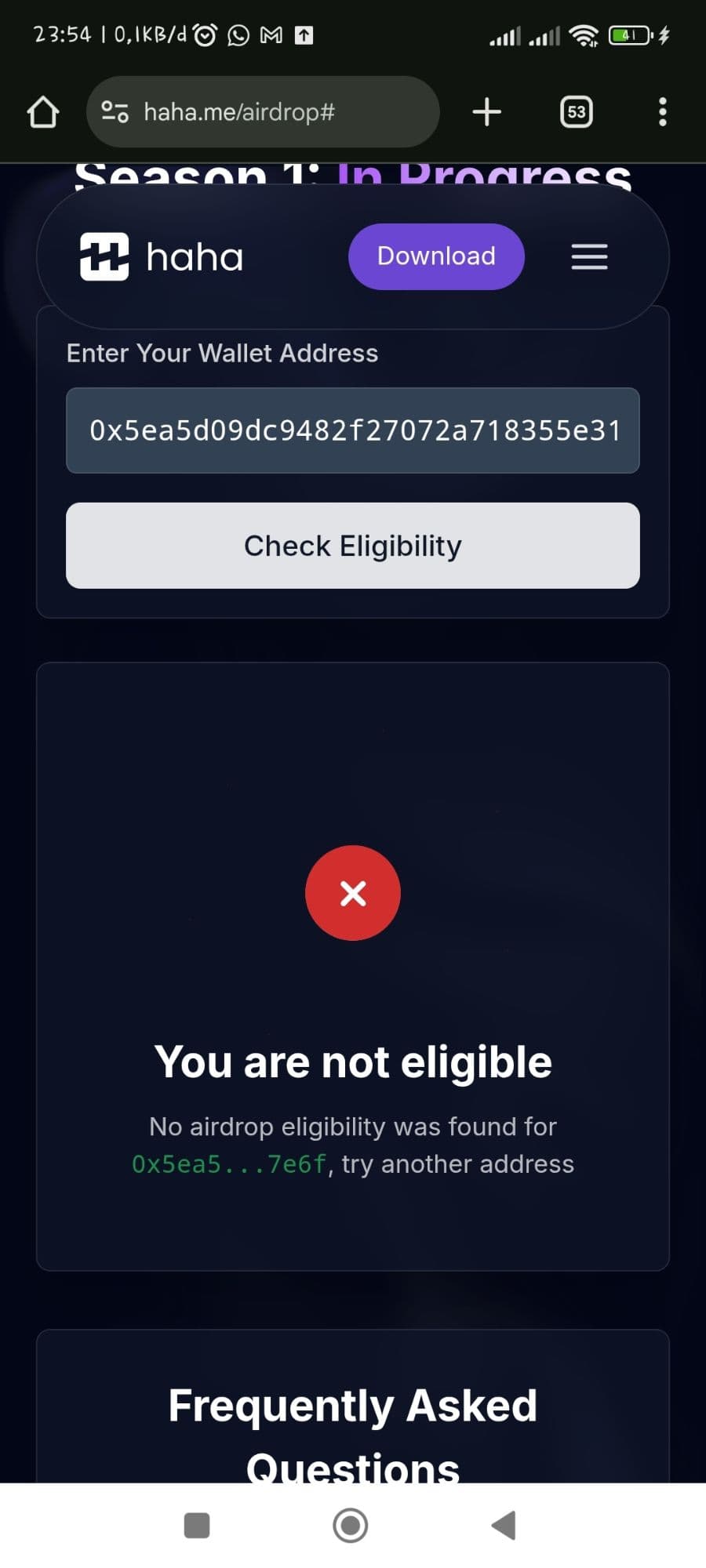Open the tab switcher showing 53
This screenshot has width=706, height=1568.
point(577,112)
